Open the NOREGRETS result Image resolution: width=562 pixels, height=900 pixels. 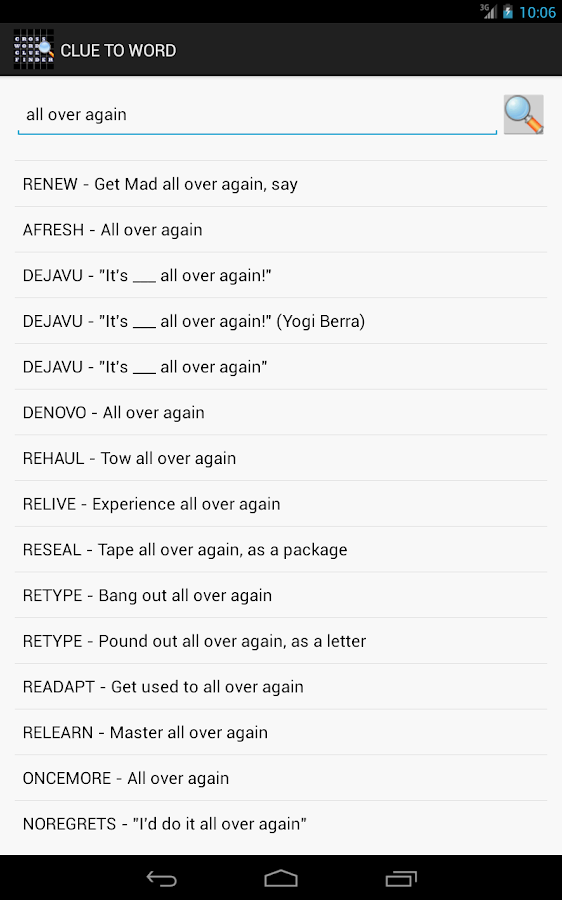(281, 824)
